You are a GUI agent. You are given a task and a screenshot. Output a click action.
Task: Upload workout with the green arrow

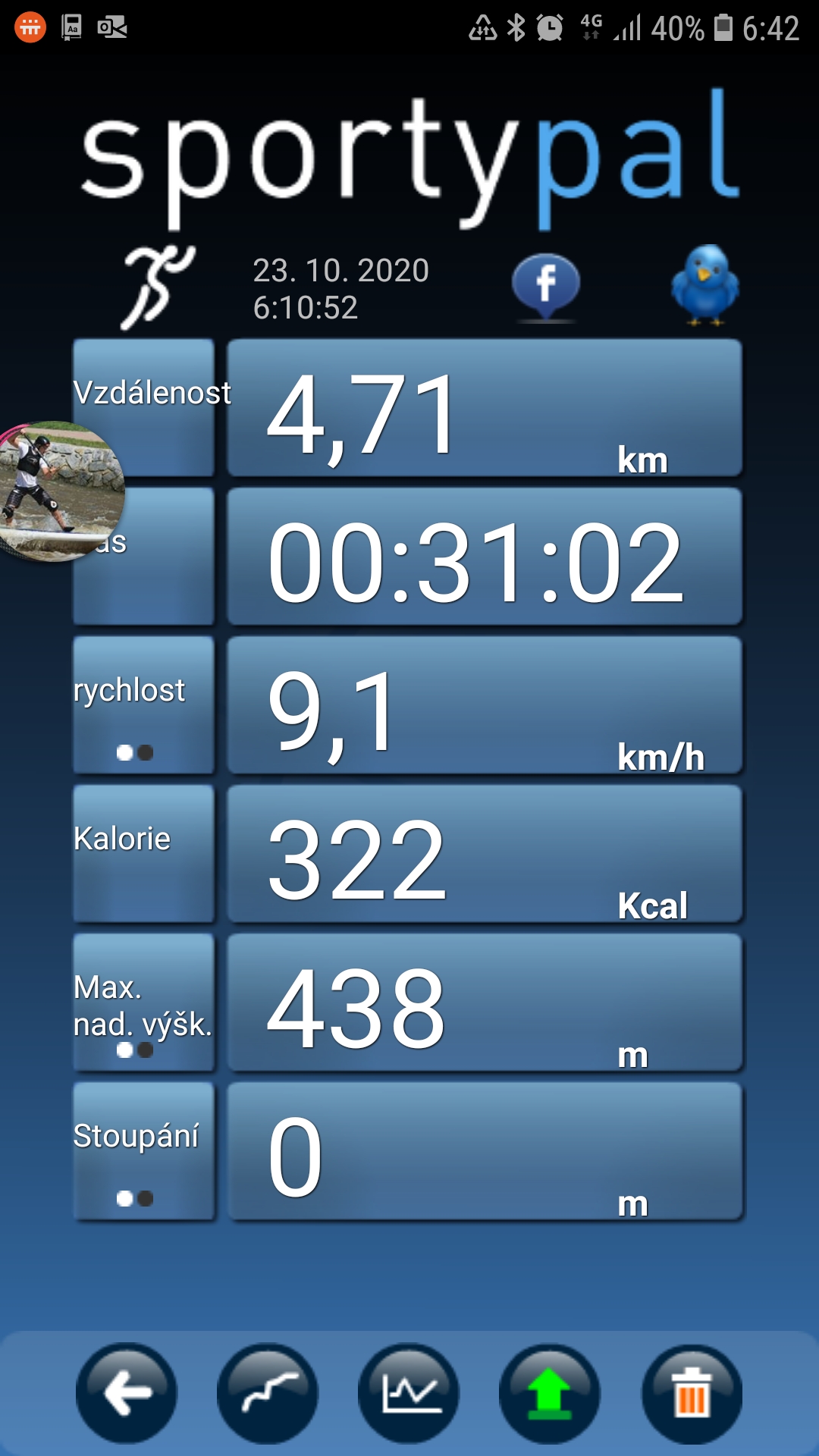[550, 1393]
